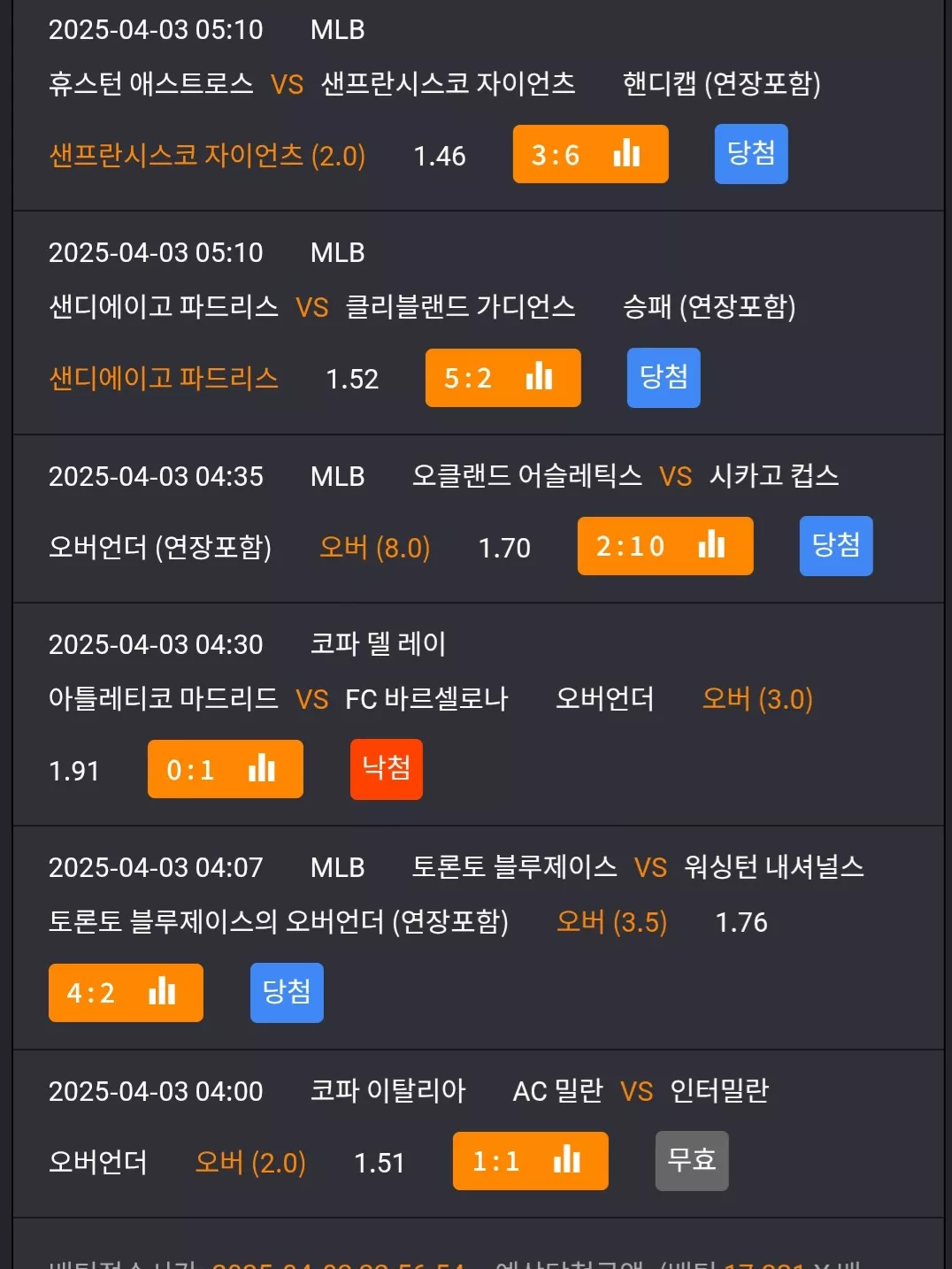
Task: View 0:1 score details for Atletico vs Barcelona
Action: coord(225,769)
